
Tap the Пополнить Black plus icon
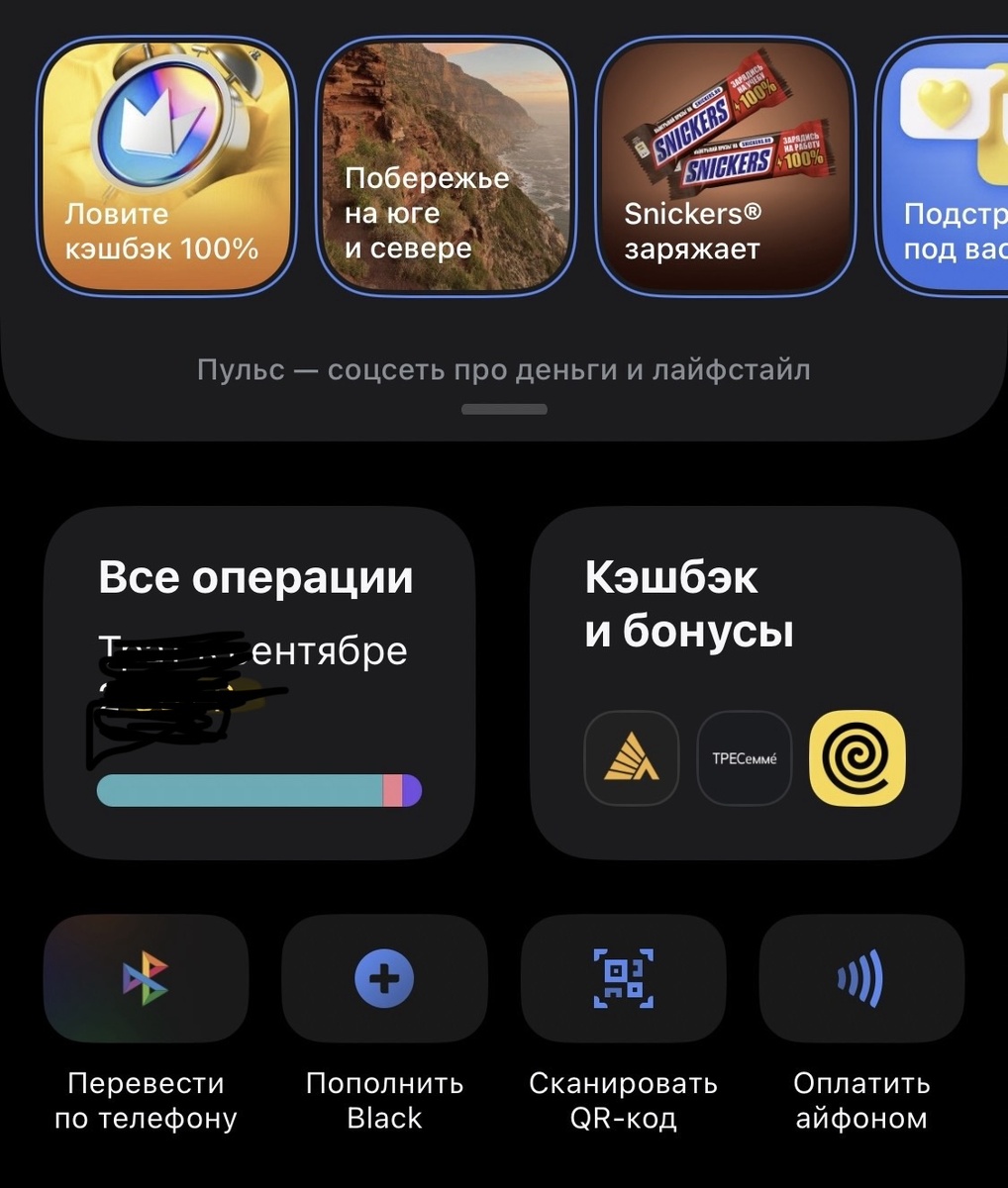click(384, 978)
